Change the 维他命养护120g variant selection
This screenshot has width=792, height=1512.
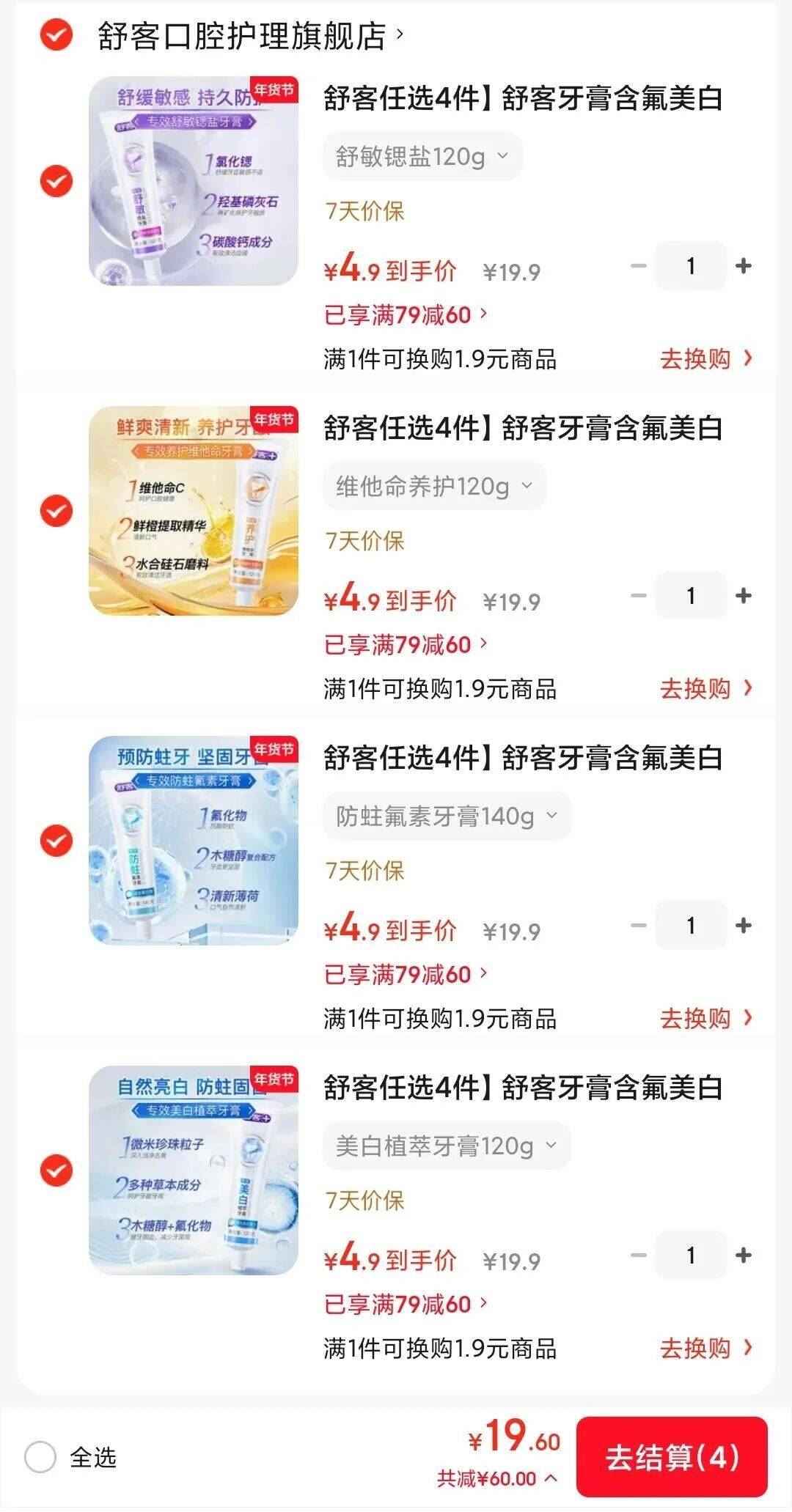pos(434,486)
